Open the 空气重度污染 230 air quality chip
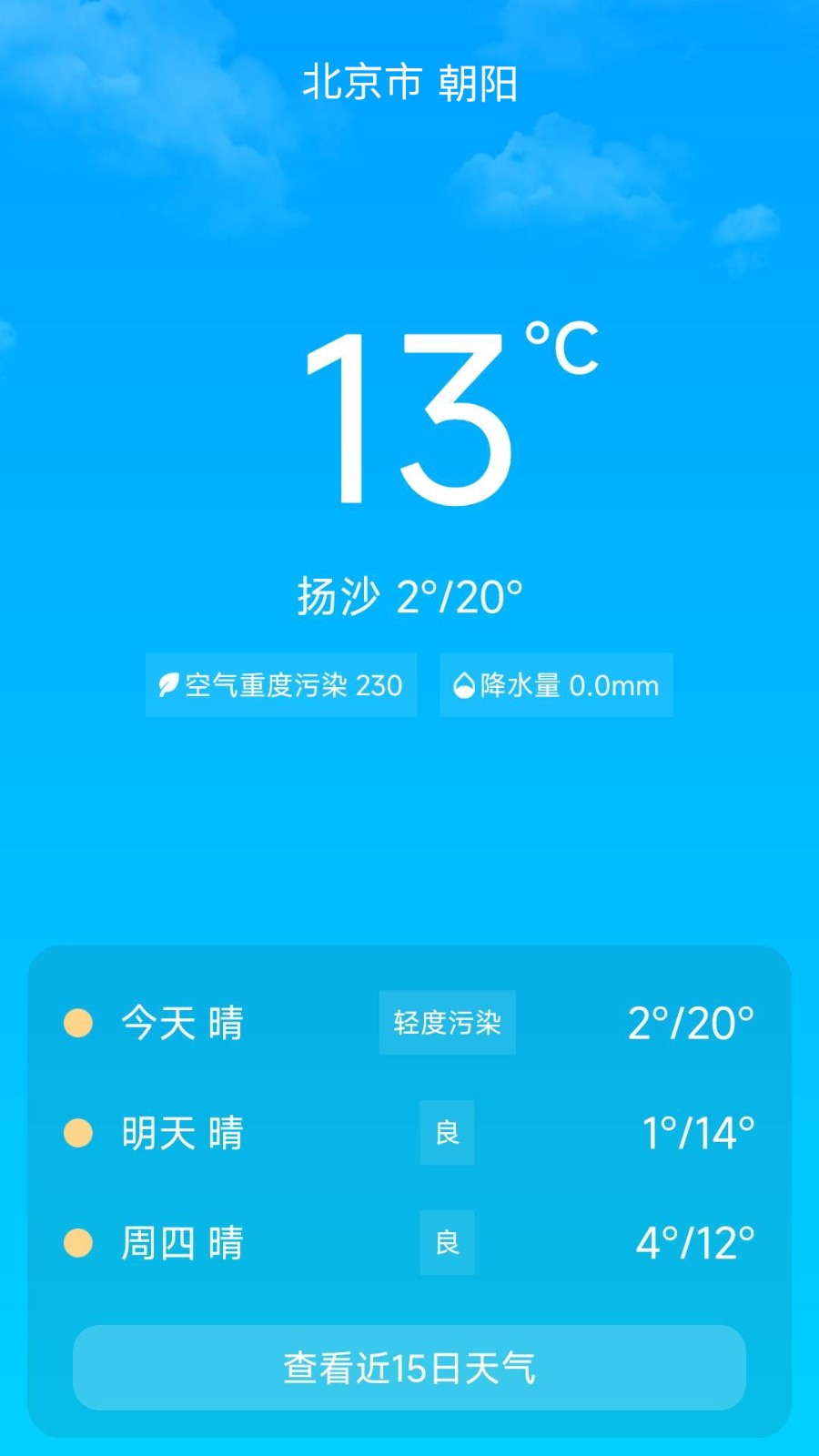The height and width of the screenshot is (1456, 819). 283,686
